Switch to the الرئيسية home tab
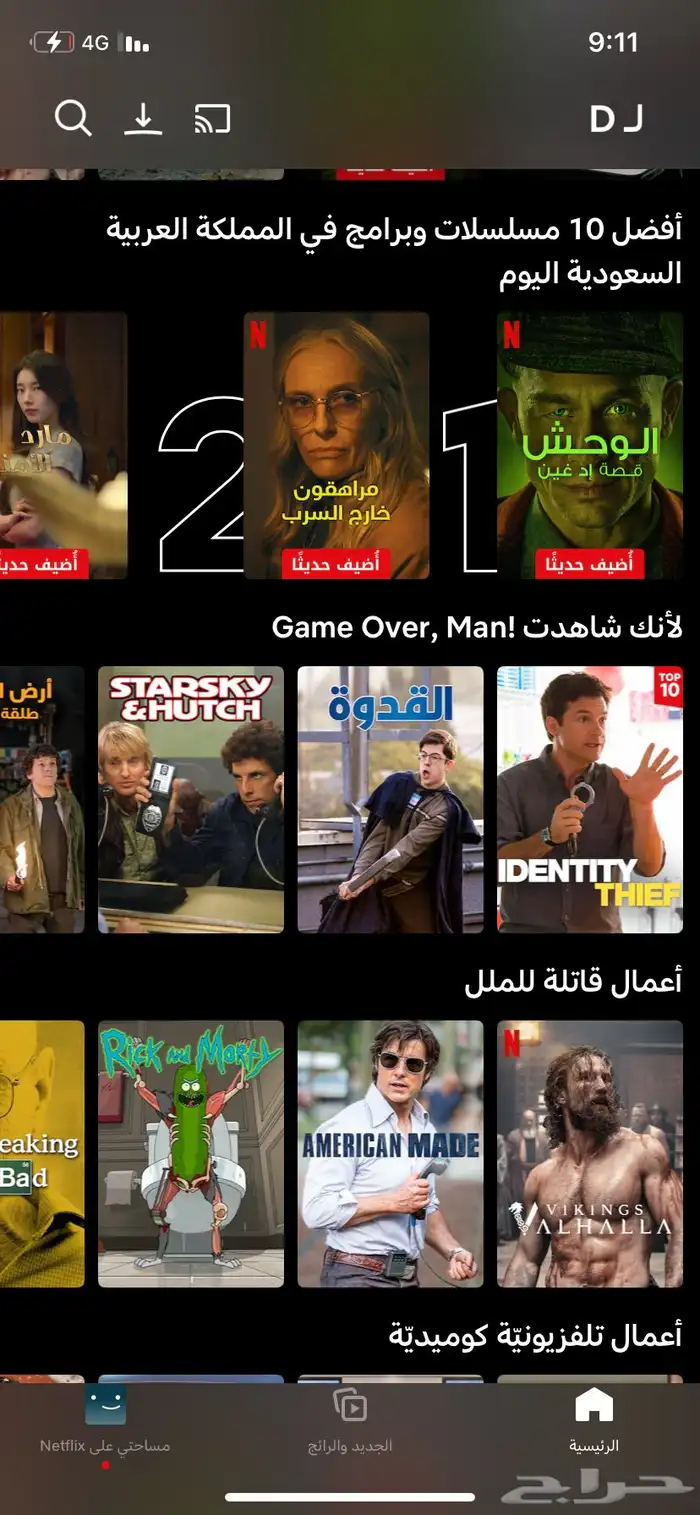700x1515 pixels. pos(594,1419)
